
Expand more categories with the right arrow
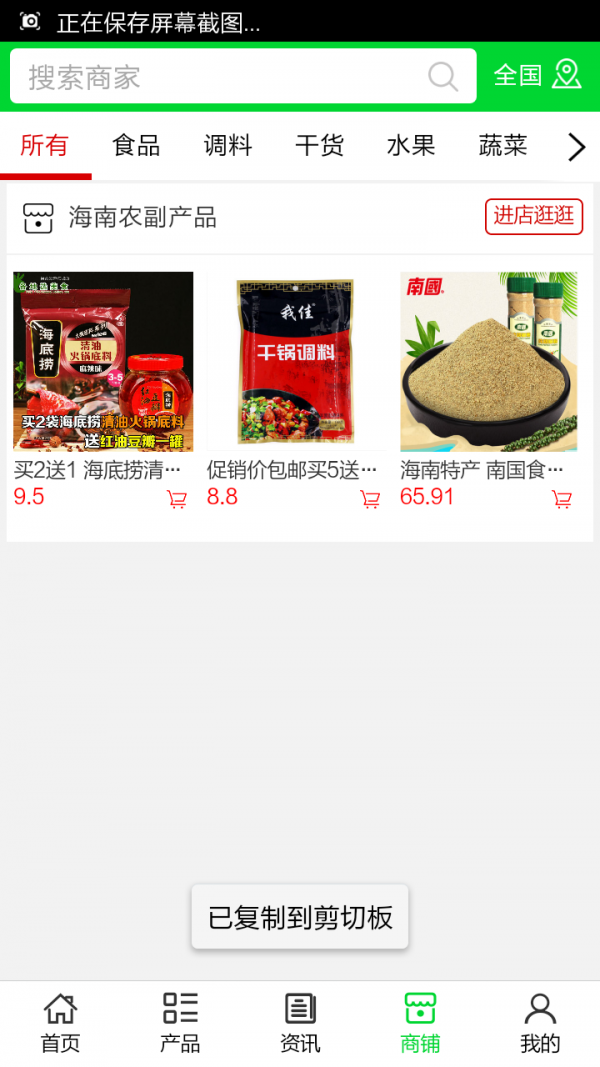(576, 148)
